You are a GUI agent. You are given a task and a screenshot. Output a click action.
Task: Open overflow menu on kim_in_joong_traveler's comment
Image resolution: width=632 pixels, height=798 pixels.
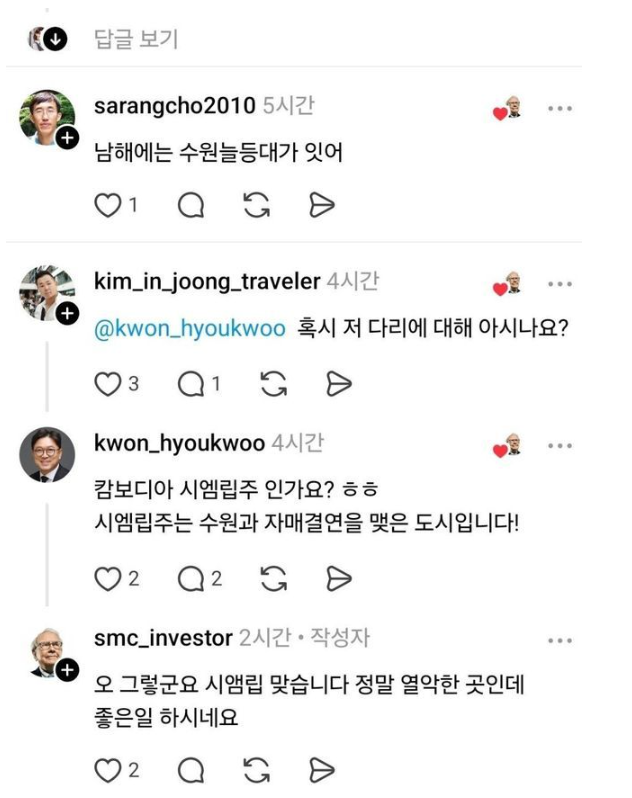click(x=560, y=284)
